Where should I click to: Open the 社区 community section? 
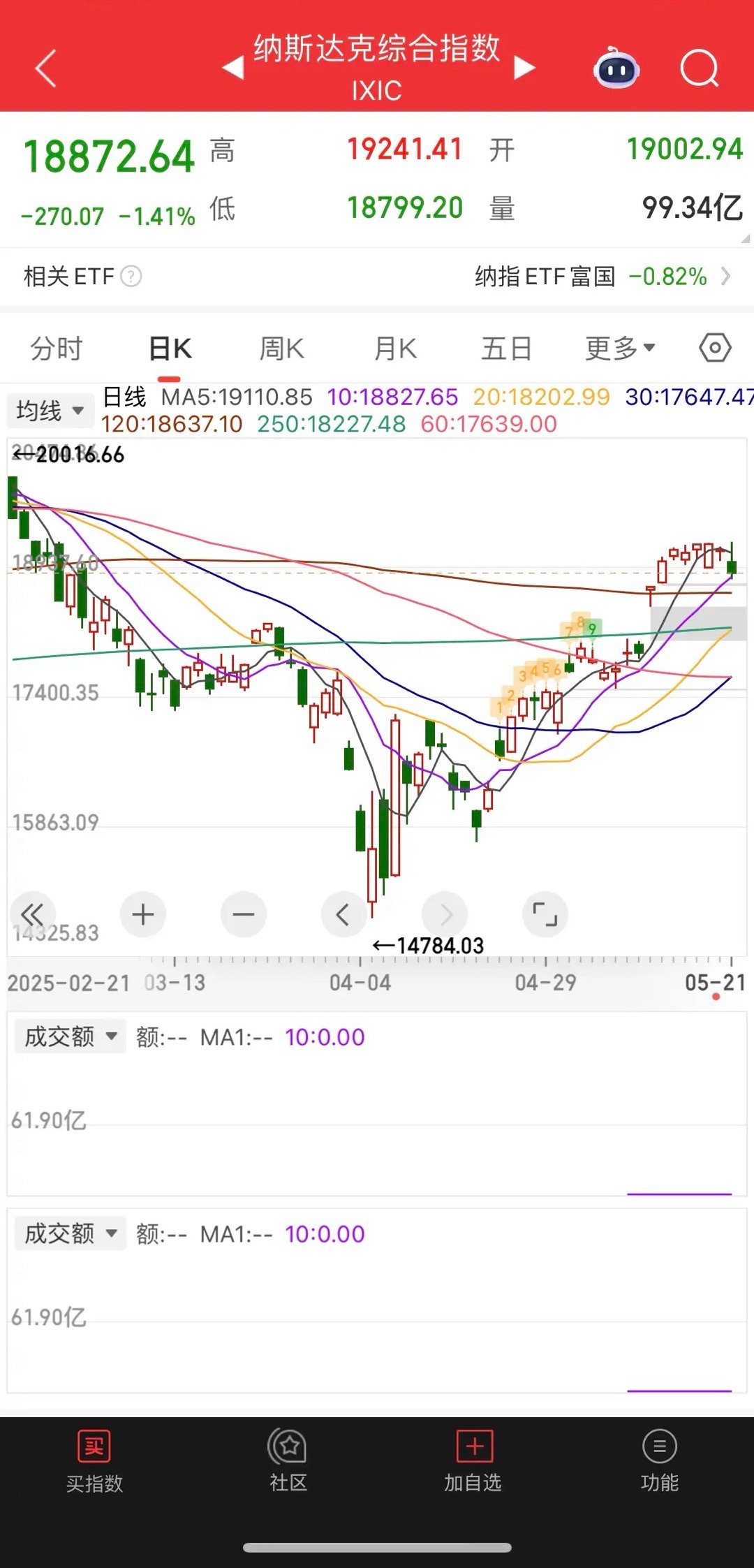pos(288,1460)
